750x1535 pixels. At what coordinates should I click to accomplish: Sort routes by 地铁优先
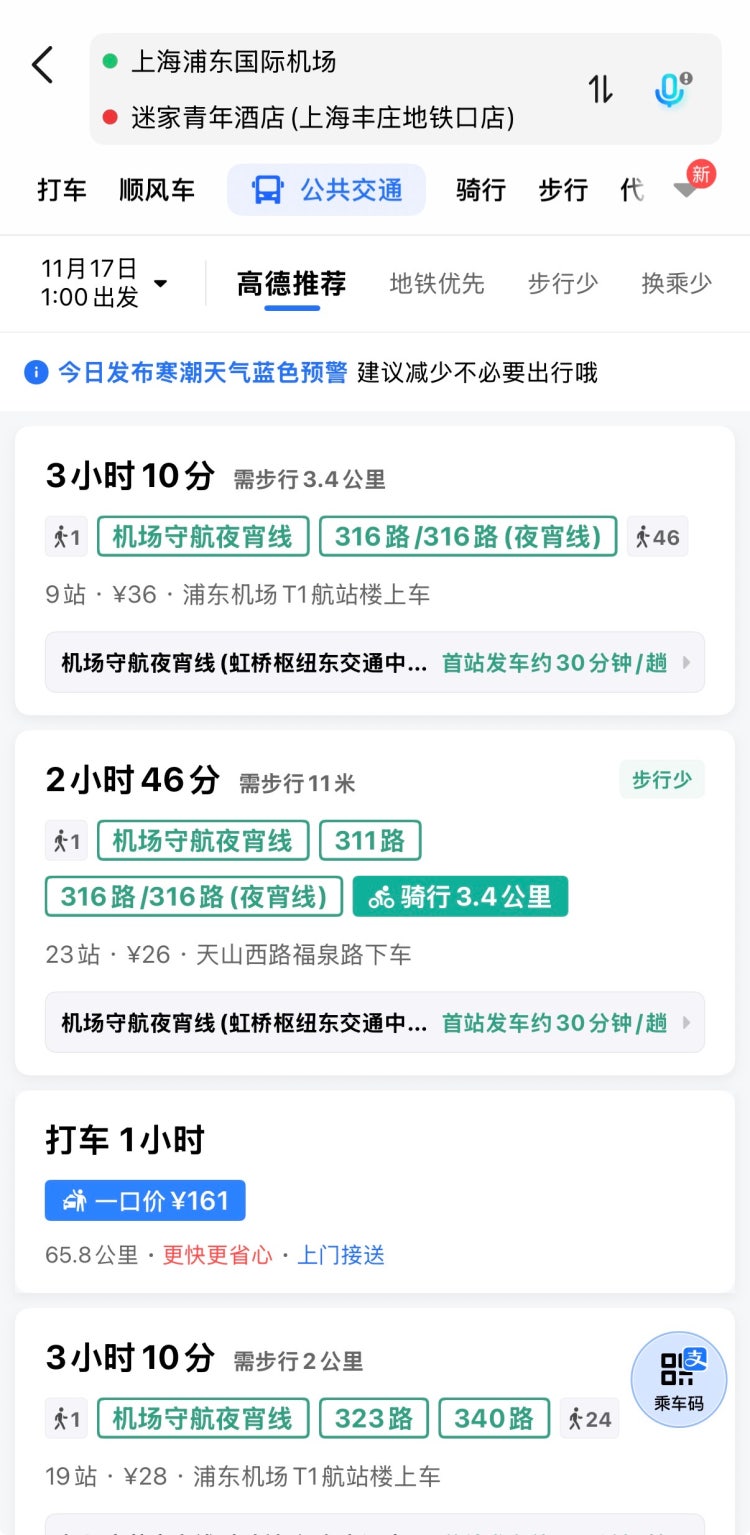(x=436, y=284)
